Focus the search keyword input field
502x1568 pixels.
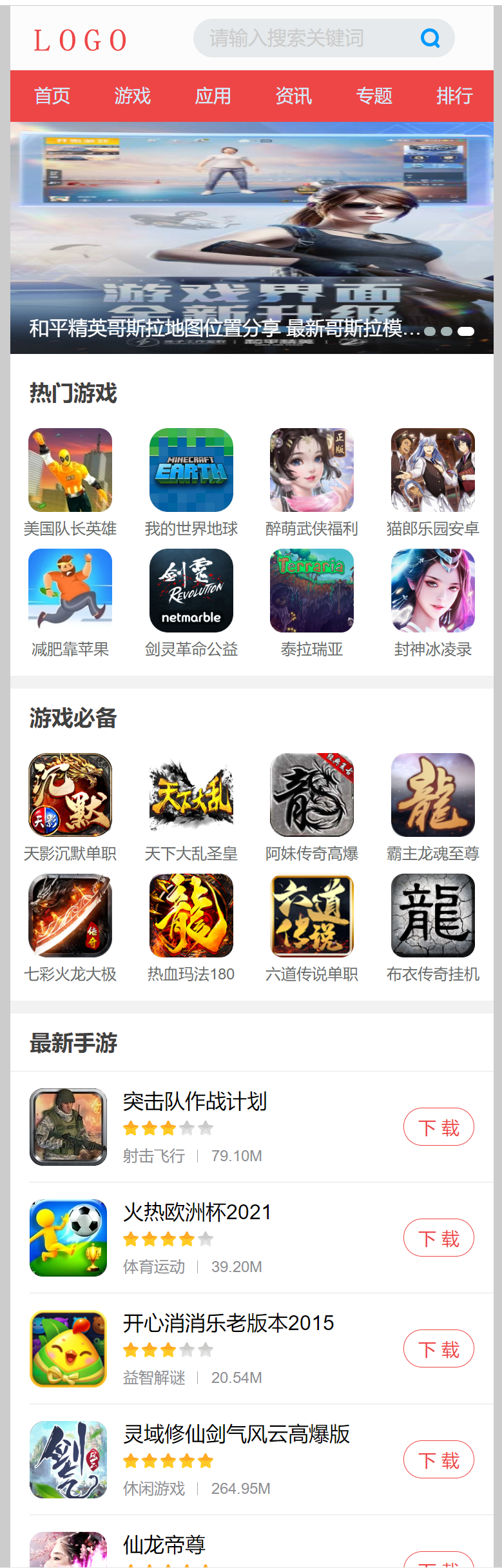303,39
